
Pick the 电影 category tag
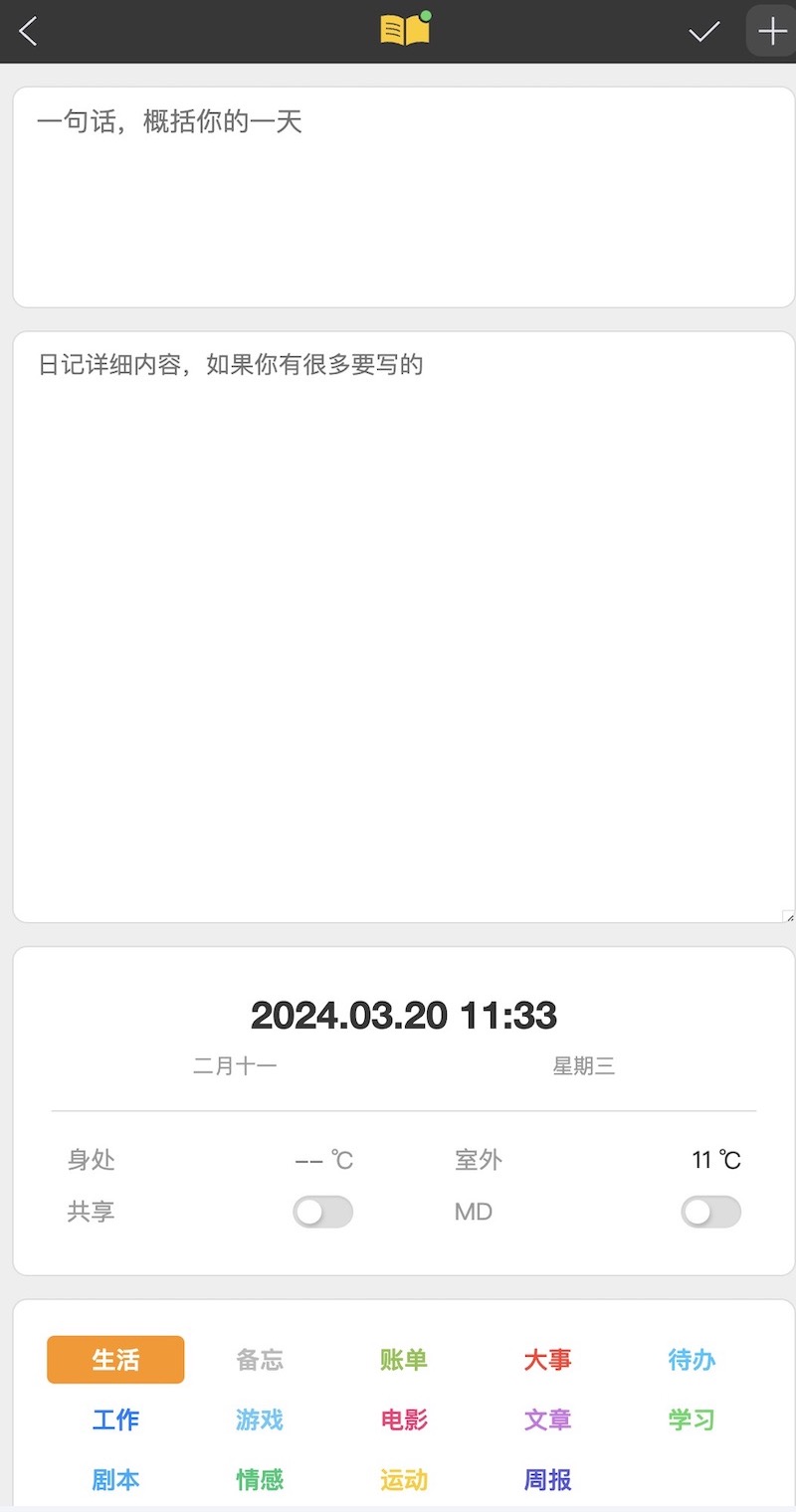[x=404, y=1419]
